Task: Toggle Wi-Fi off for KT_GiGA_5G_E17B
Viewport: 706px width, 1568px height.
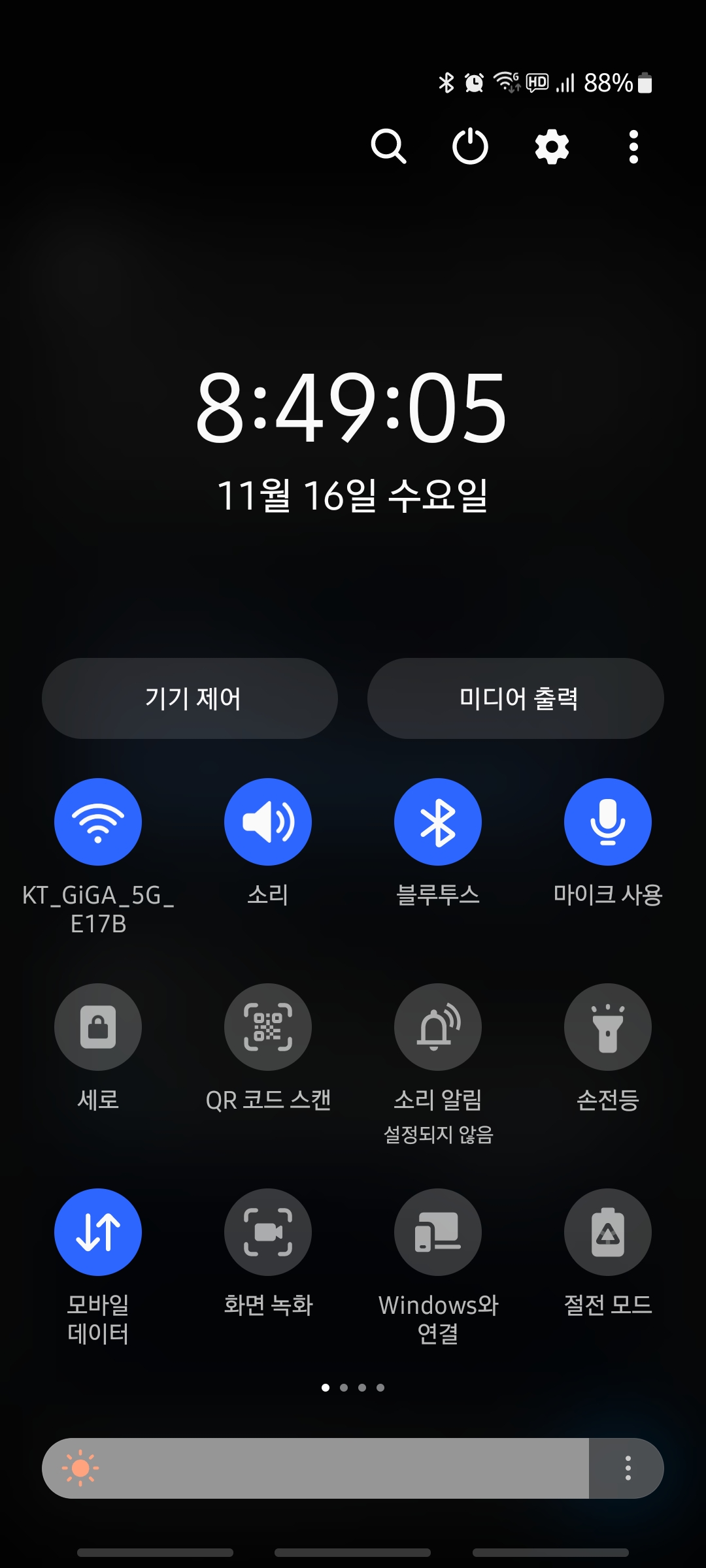Action: (x=98, y=822)
